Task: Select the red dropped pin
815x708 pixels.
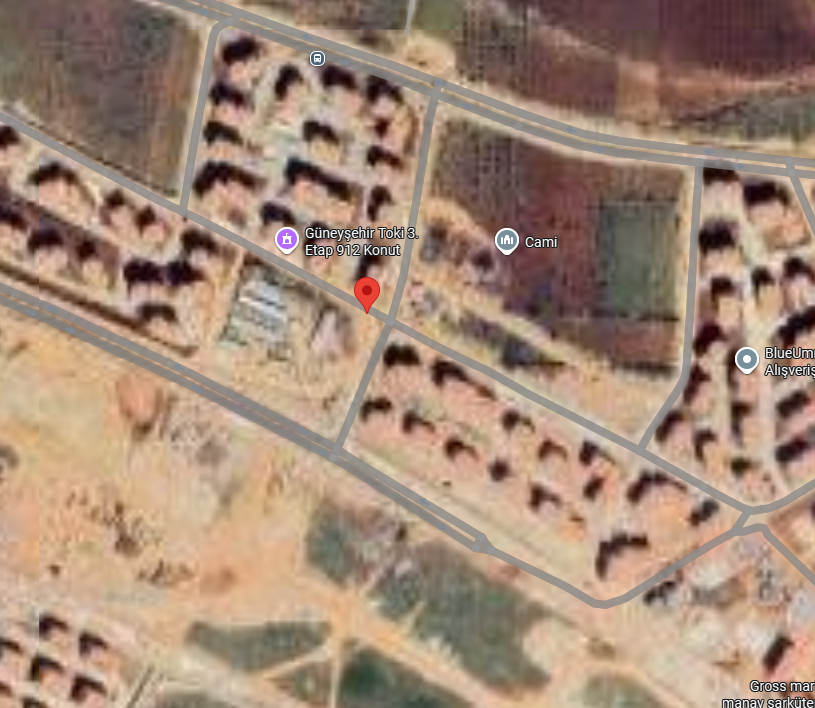Action: 368,294
